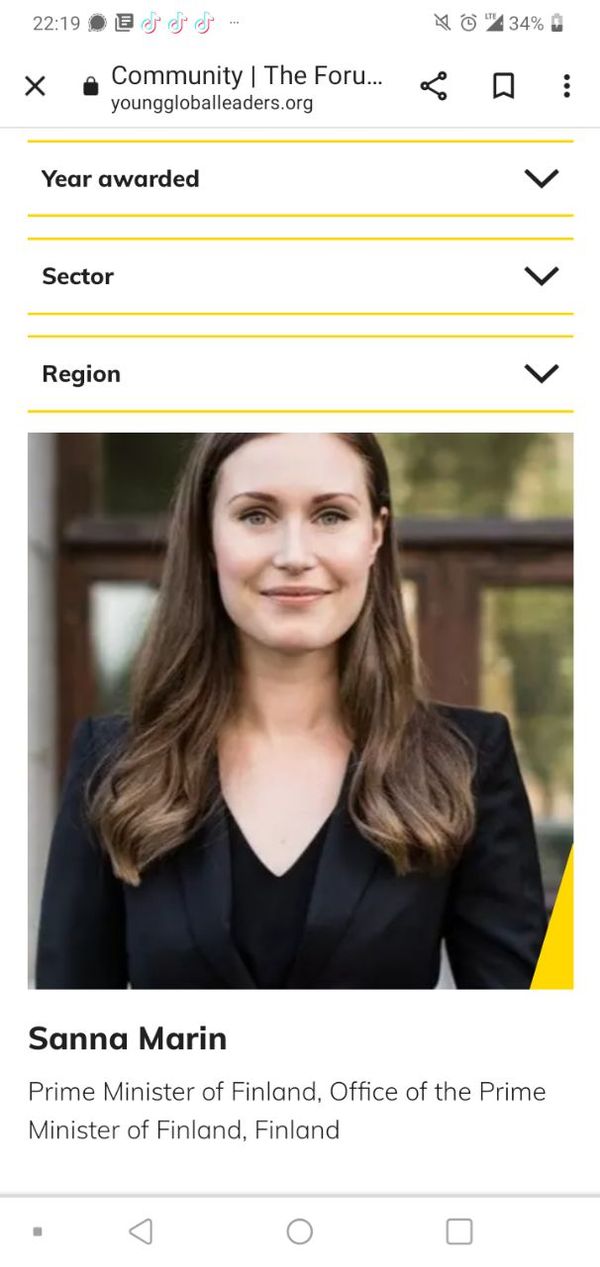This screenshot has height=1267, width=600.
Task: Go to the home screen
Action: pyautogui.click(x=300, y=1231)
